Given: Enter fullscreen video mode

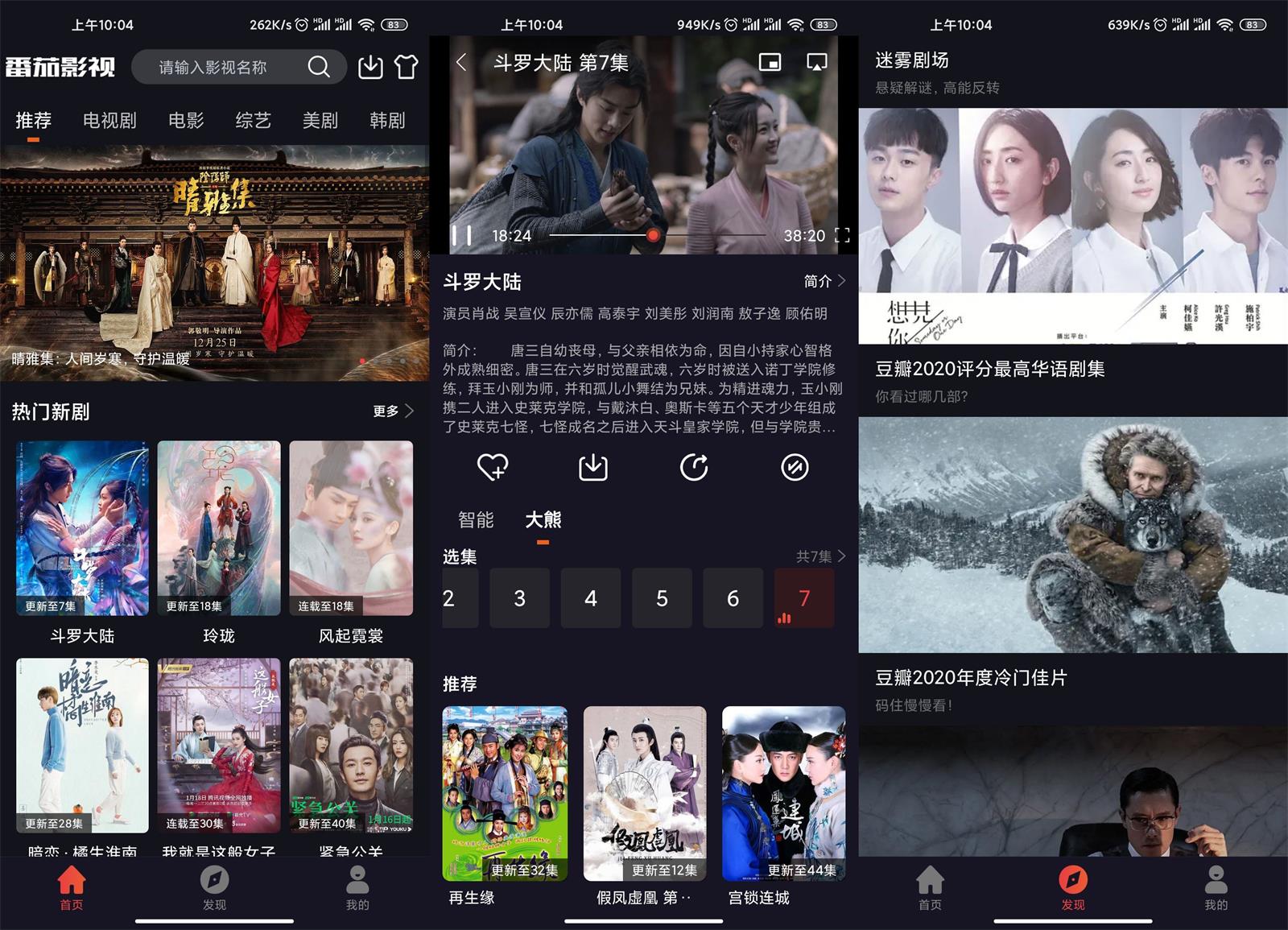Looking at the screenshot, I should coord(842,235).
